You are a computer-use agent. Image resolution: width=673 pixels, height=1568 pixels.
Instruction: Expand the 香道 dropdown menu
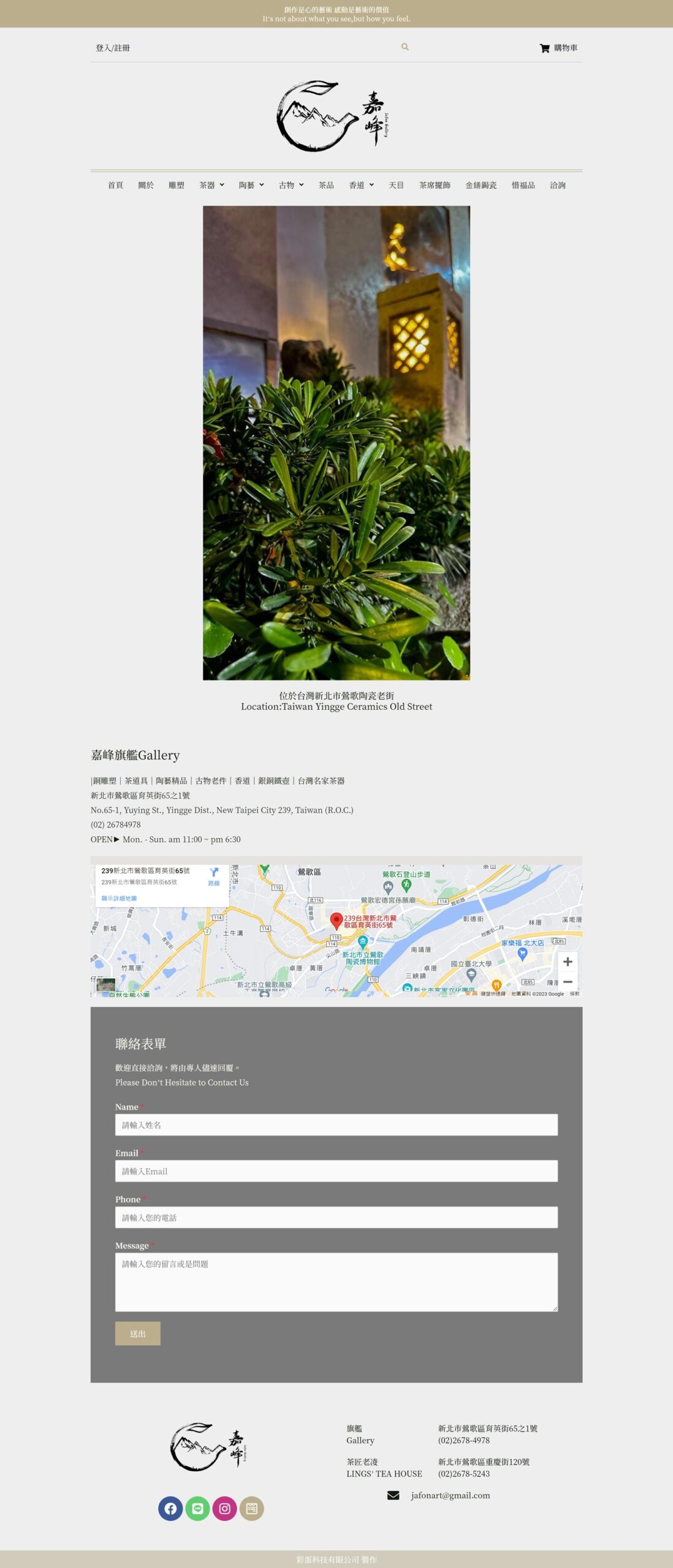coord(361,185)
